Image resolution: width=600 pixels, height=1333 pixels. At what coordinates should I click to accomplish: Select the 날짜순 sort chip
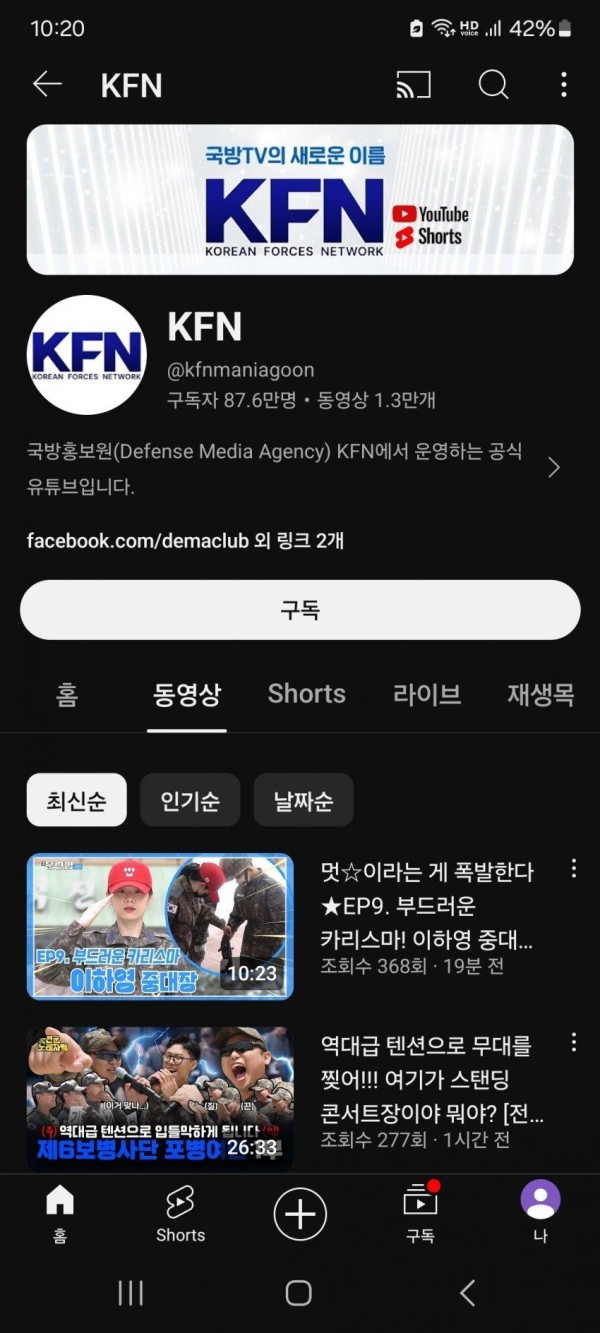[x=303, y=800]
